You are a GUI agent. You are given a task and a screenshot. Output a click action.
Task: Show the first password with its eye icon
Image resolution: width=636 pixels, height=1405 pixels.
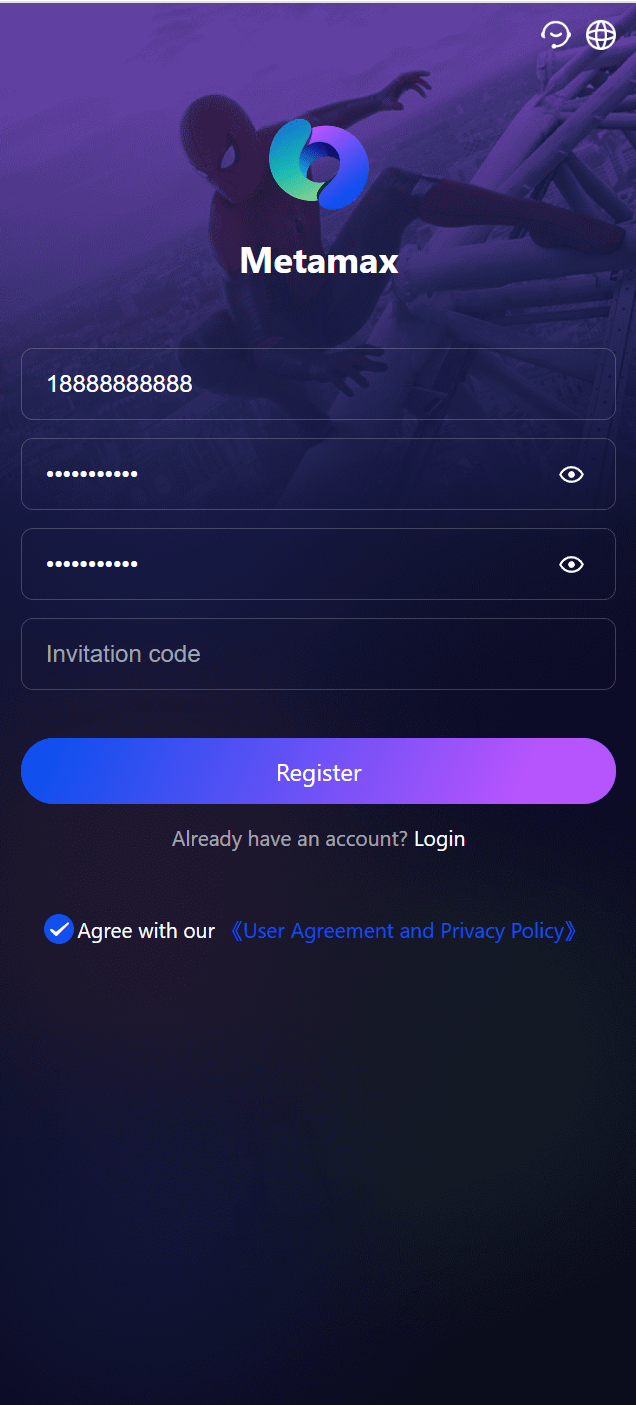(571, 474)
